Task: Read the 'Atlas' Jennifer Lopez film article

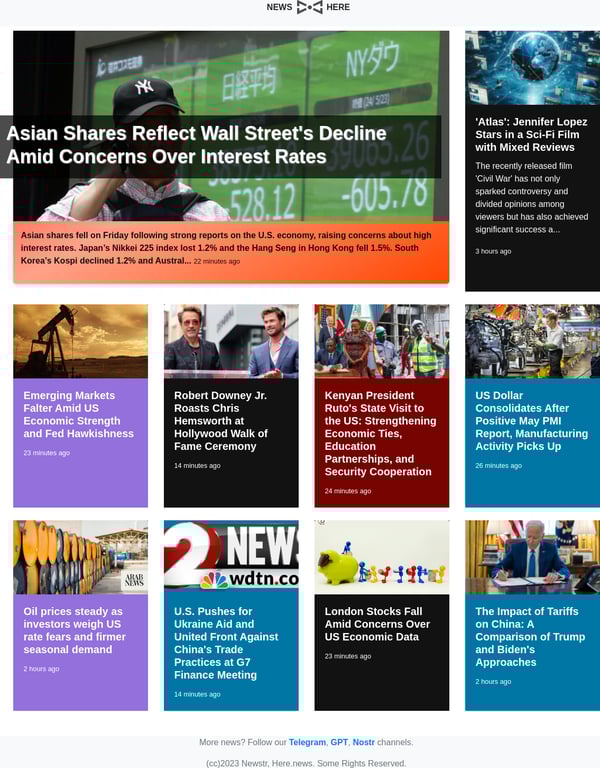Action: tap(531, 134)
